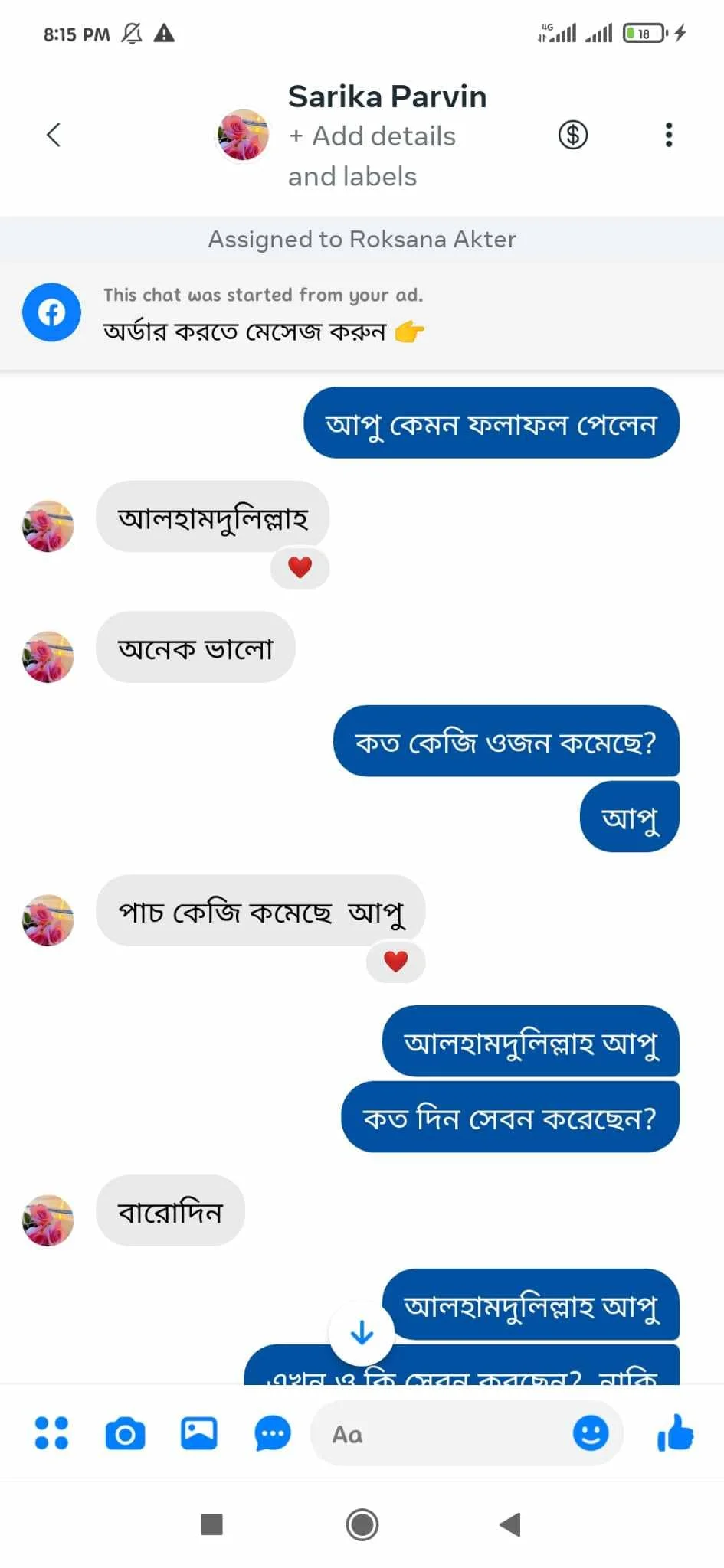The height and width of the screenshot is (1568, 724).
Task: Open the dollar payment icon
Action: [572, 135]
